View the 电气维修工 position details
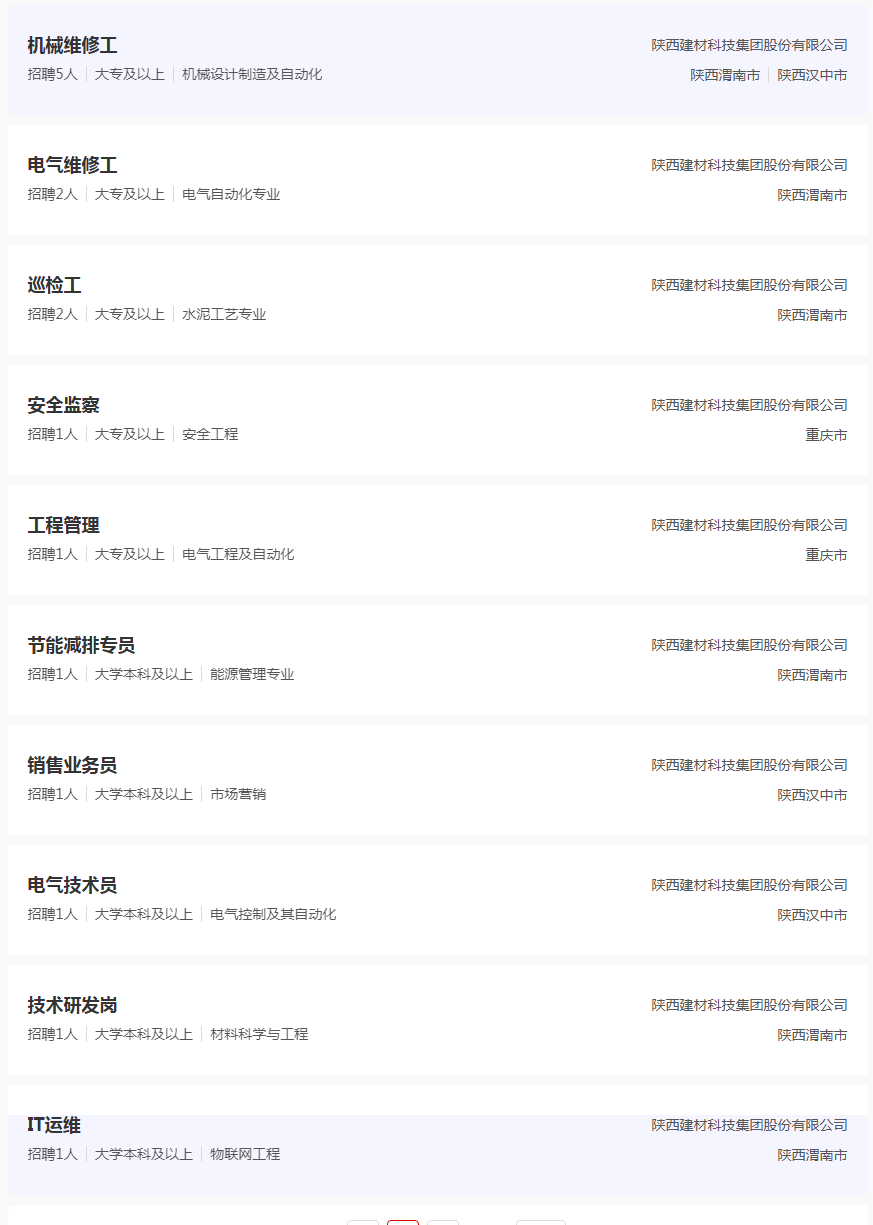Screen dimensions: 873x1225 pos(72,166)
